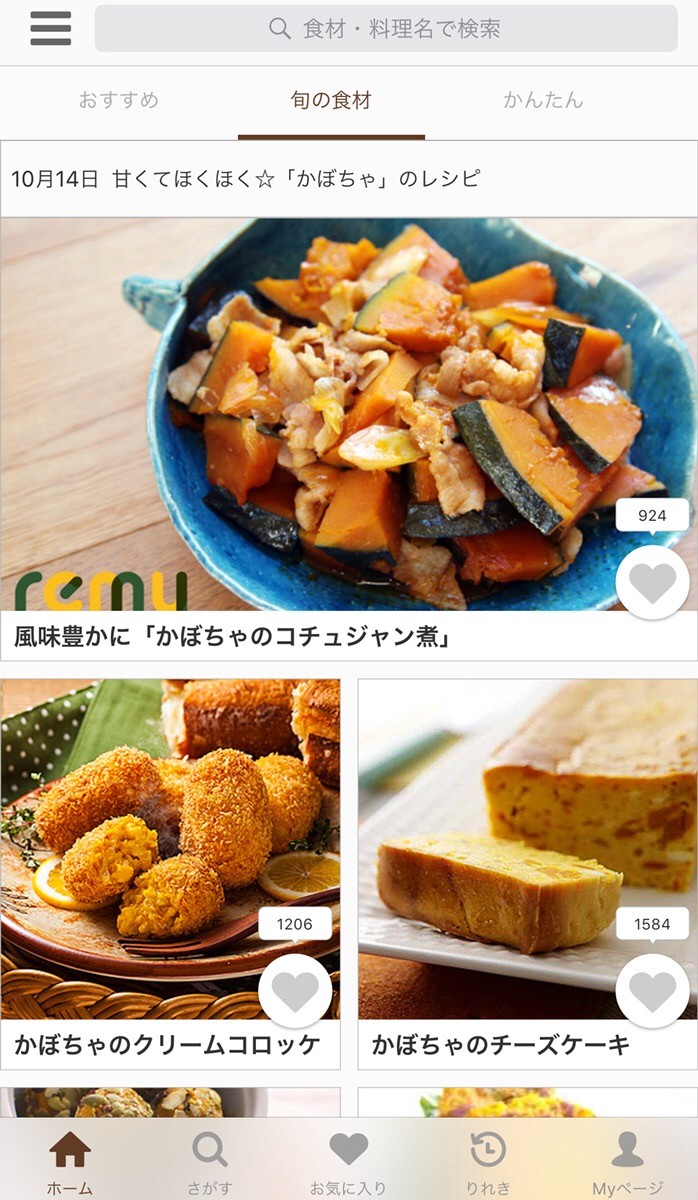Open the hamburger drawer menu
Screen dimensions: 698x1200
point(51,29)
